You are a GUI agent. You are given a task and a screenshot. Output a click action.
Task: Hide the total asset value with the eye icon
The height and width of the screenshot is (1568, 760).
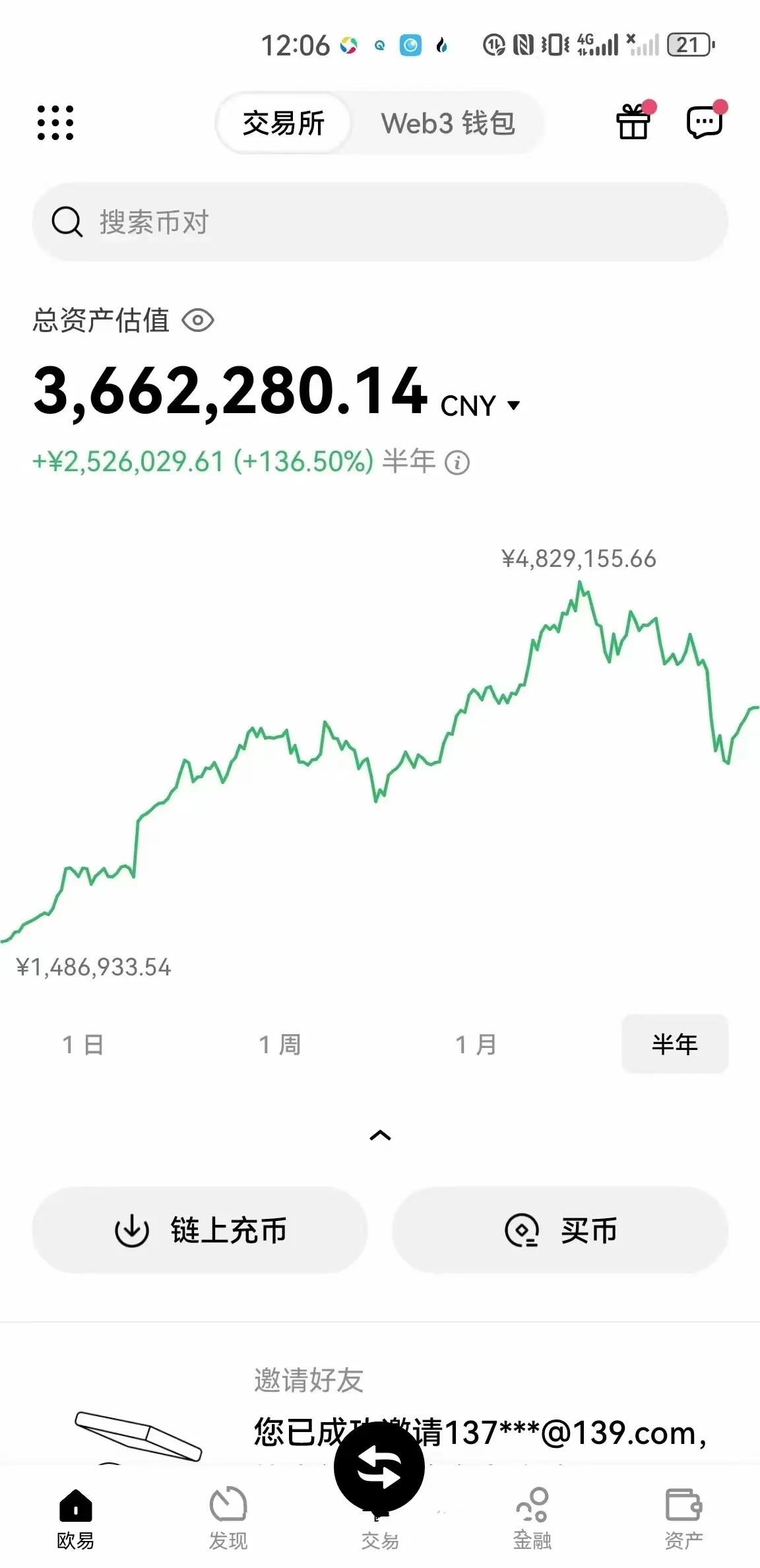pyautogui.click(x=198, y=321)
